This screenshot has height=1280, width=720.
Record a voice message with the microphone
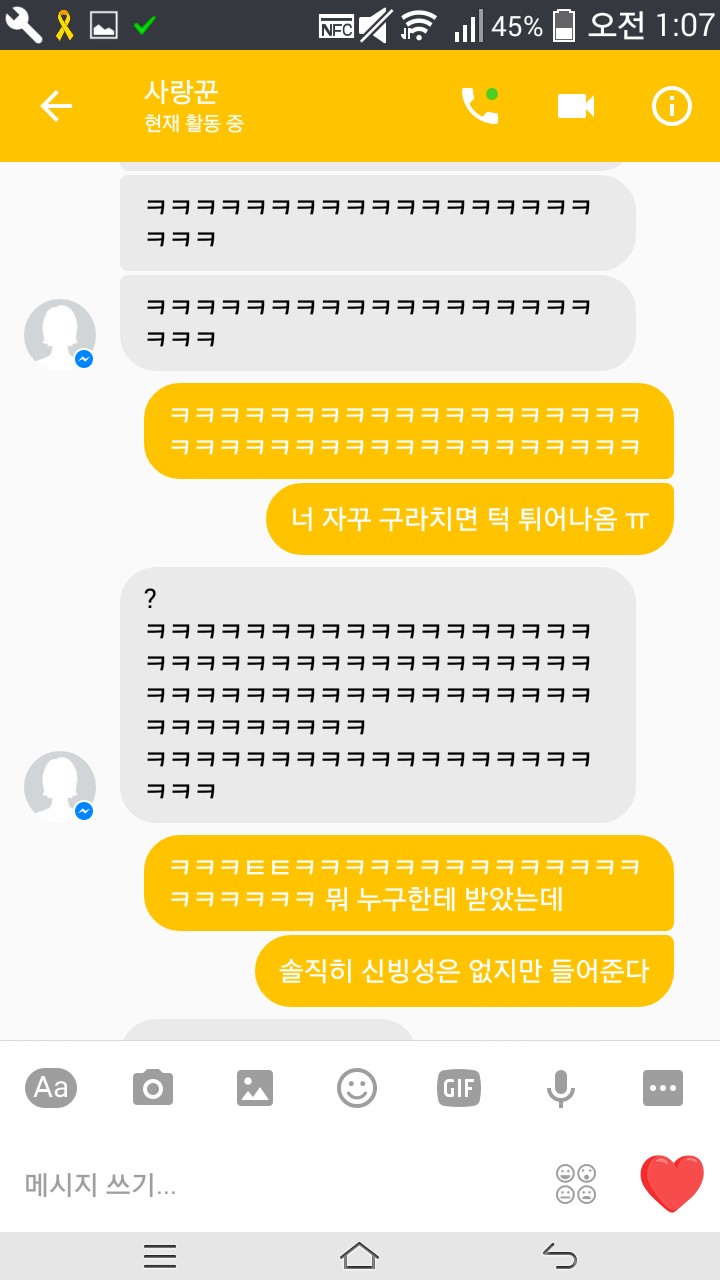[x=560, y=1088]
